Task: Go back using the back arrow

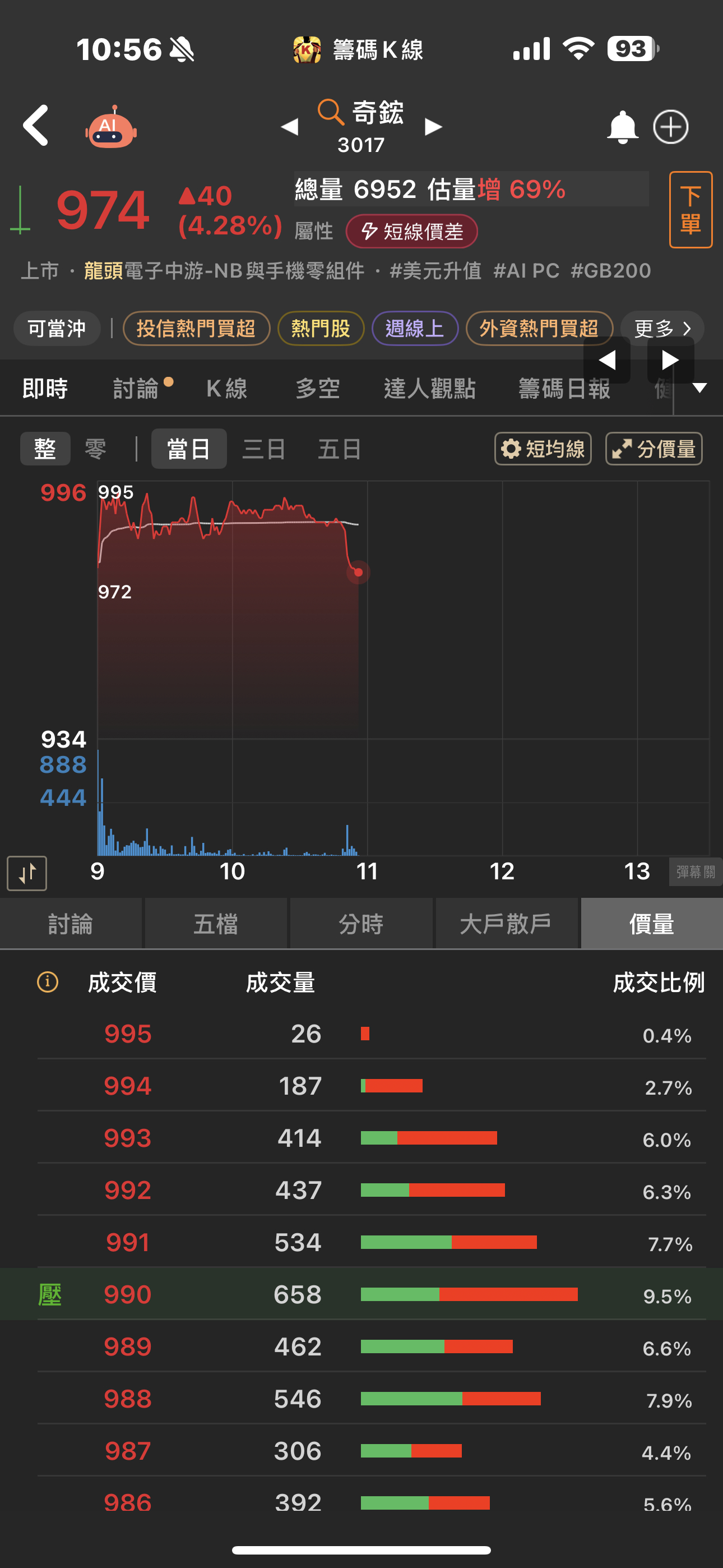Action: (35, 126)
